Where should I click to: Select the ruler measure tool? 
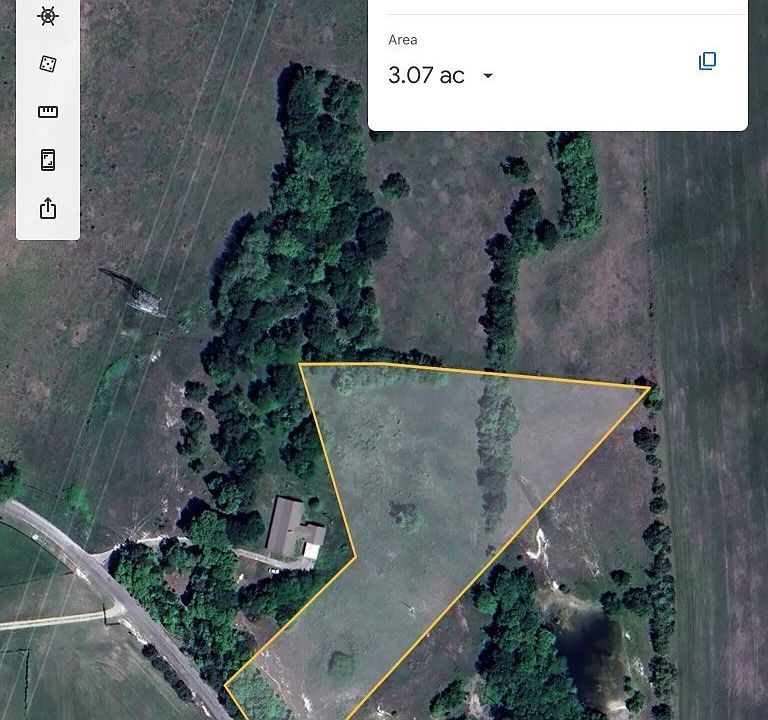point(48,112)
